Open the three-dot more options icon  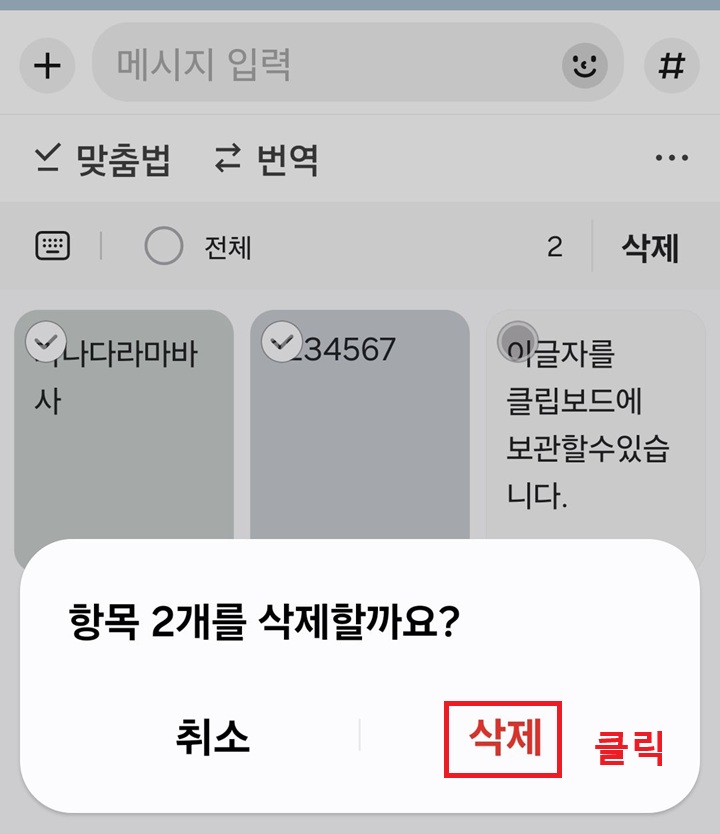[x=671, y=158]
